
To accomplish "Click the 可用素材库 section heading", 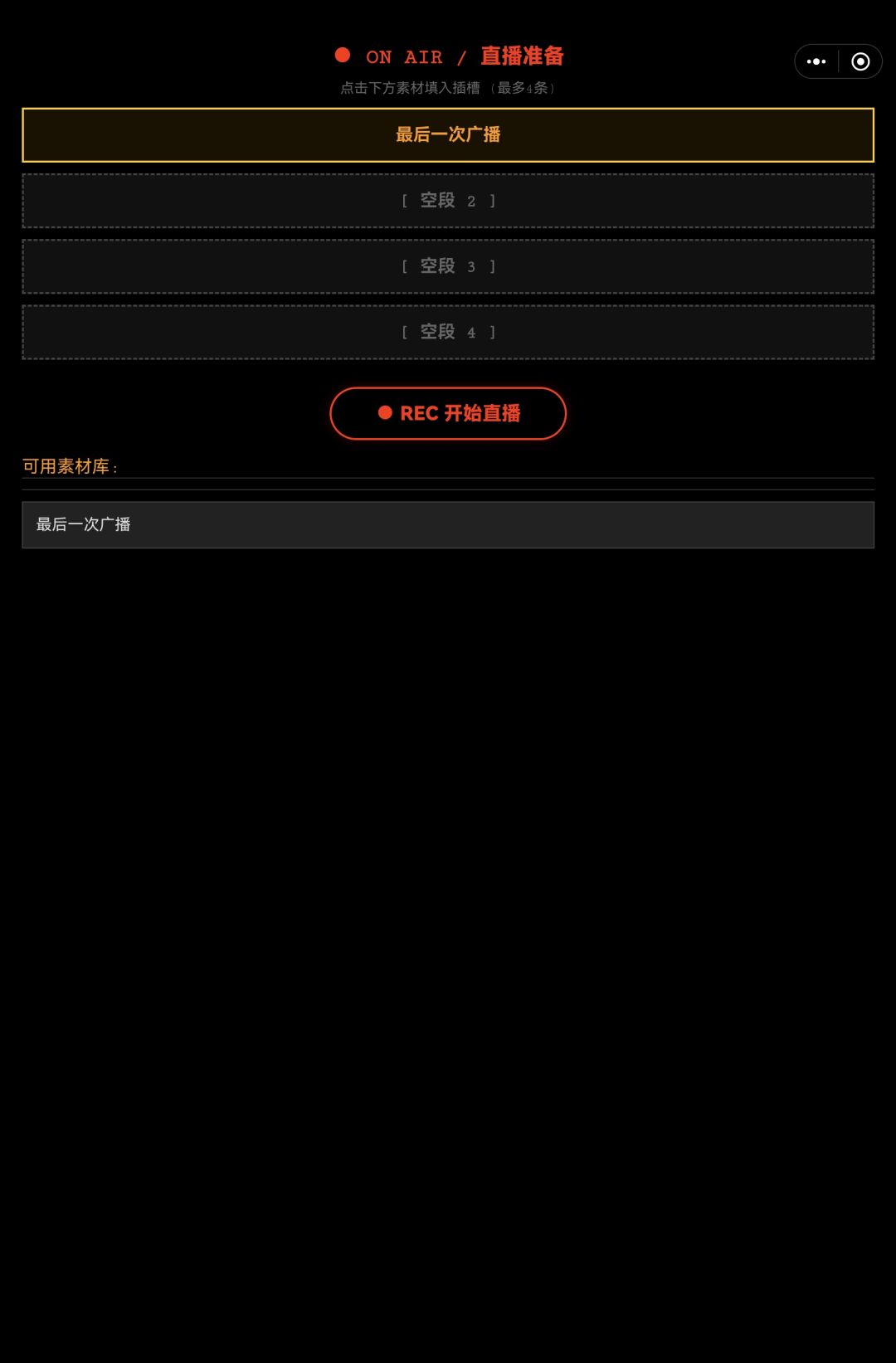I will 71,465.
